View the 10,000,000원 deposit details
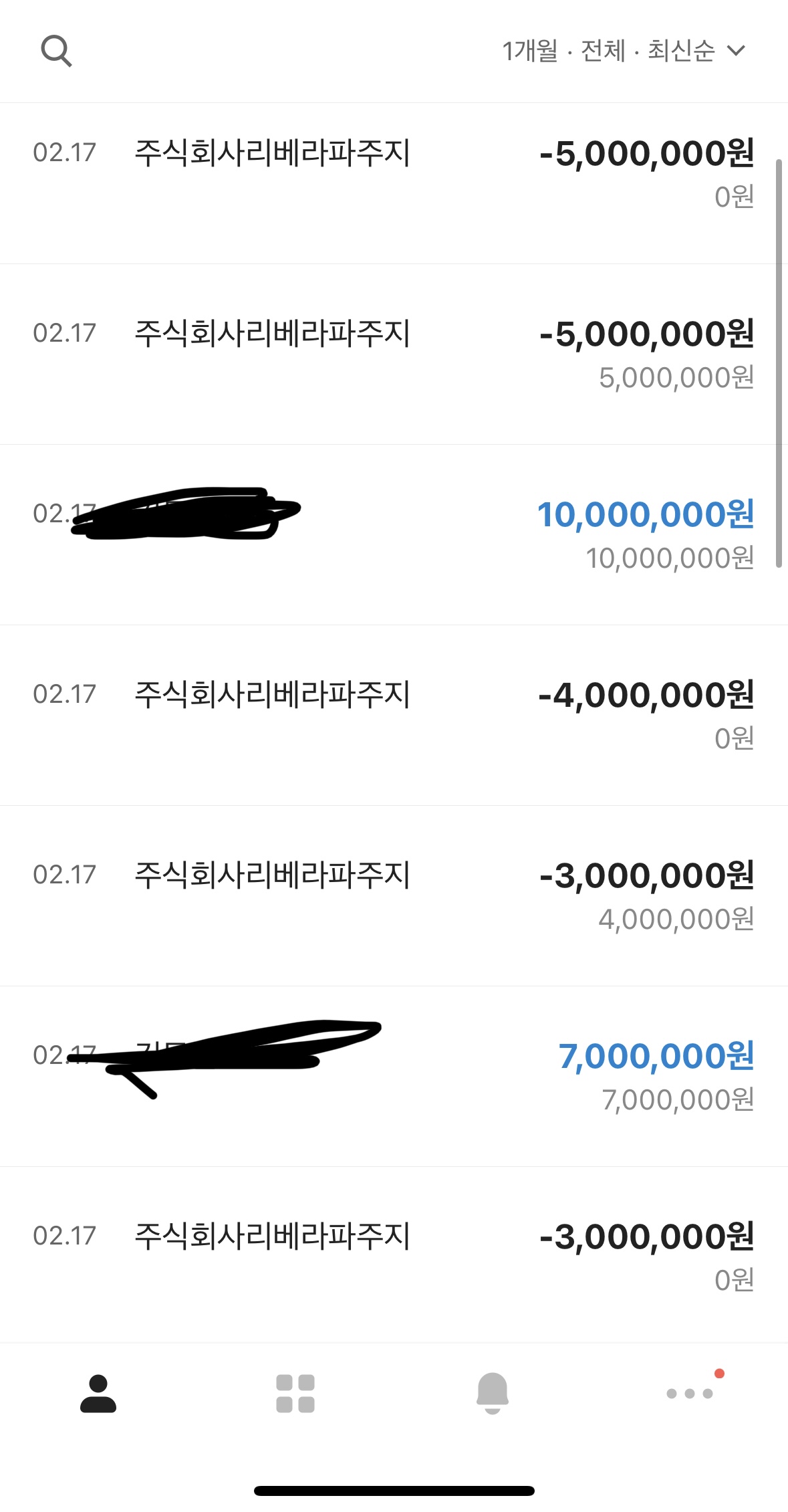The height and width of the screenshot is (1512, 788). [394, 535]
